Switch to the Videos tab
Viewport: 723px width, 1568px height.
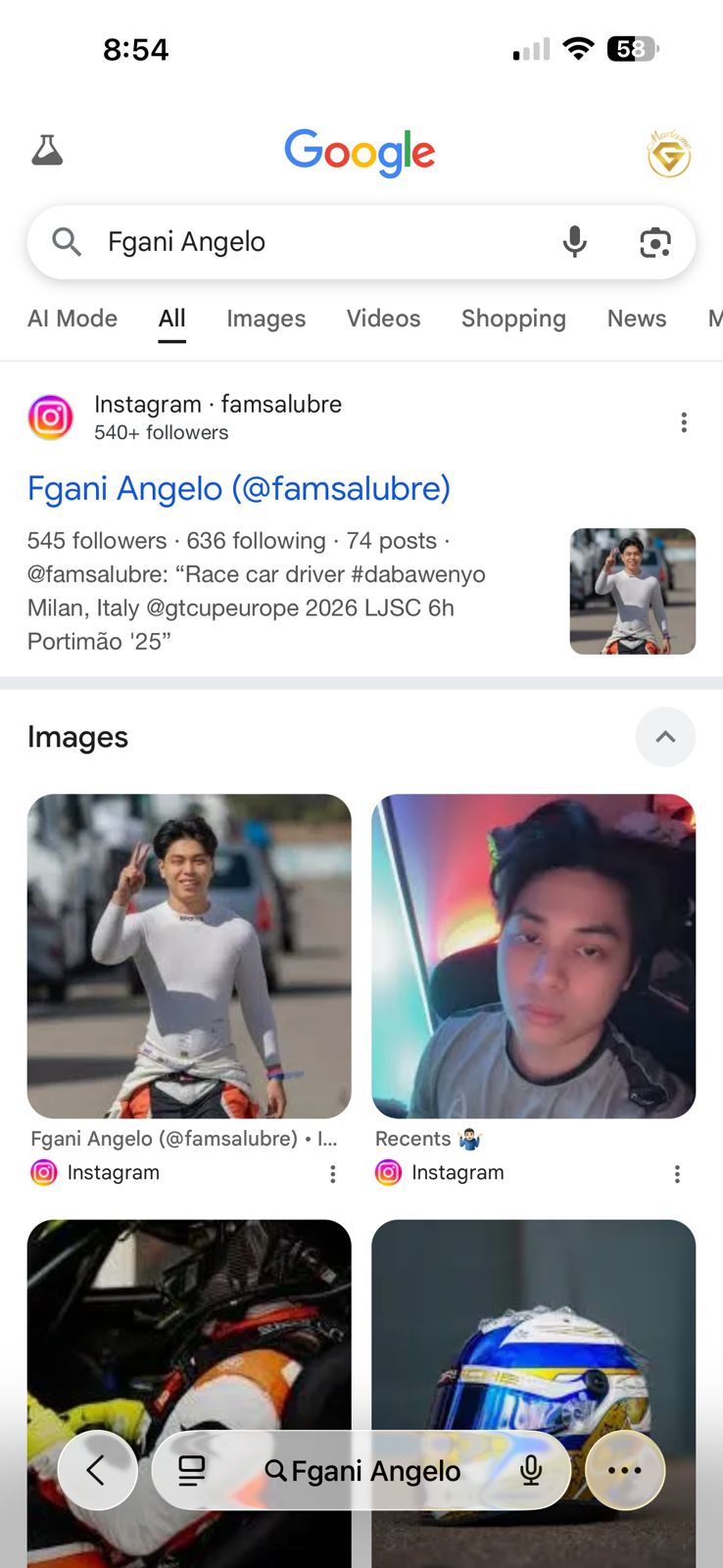(x=383, y=318)
